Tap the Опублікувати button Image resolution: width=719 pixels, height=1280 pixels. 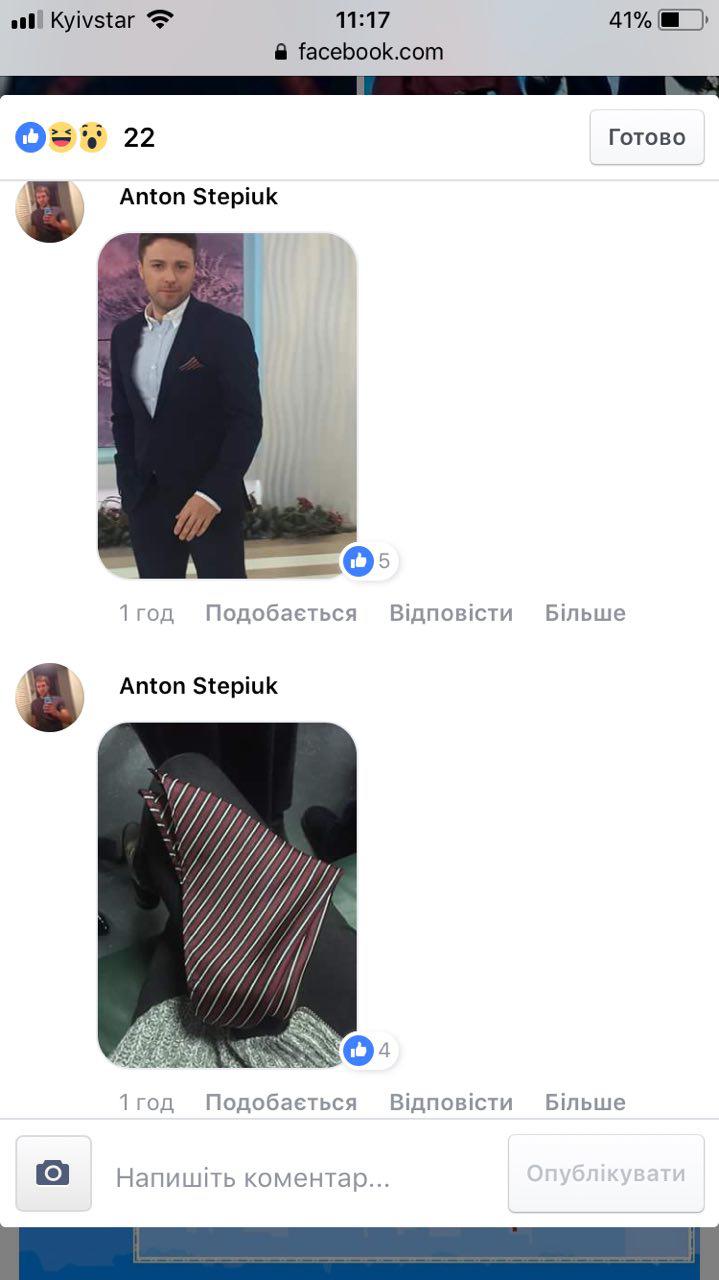click(x=606, y=1173)
